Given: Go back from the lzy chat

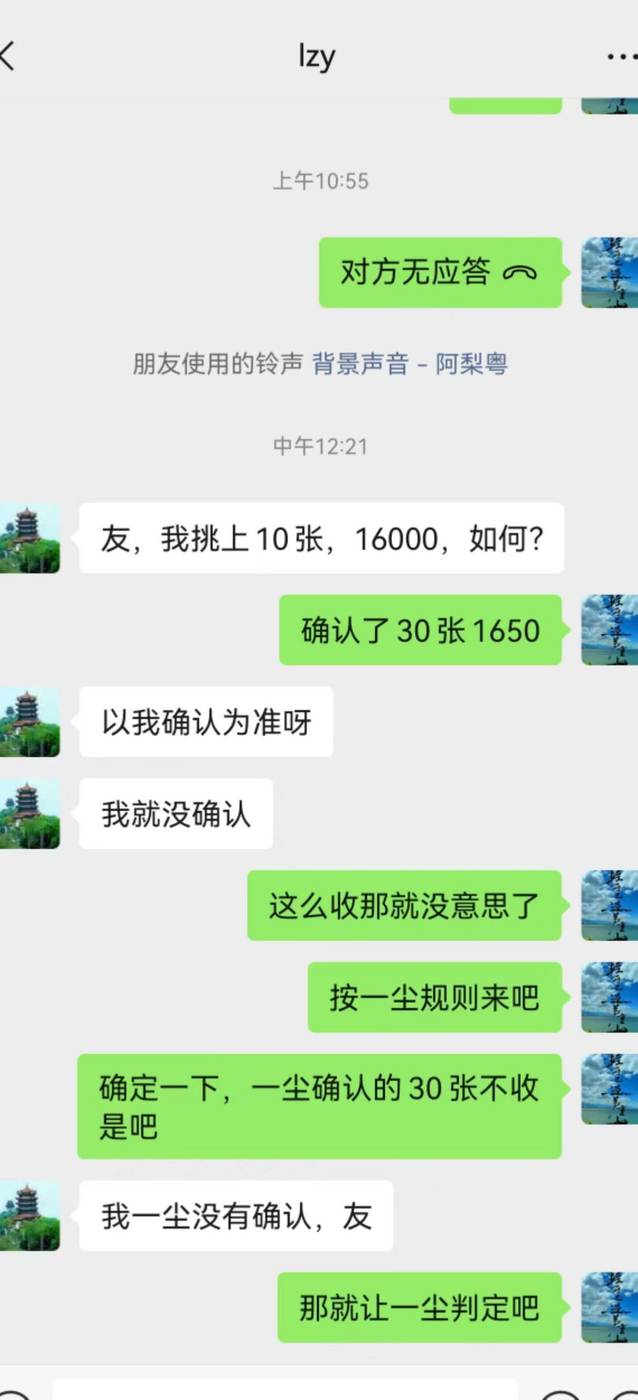Looking at the screenshot, I should pos(8,56).
